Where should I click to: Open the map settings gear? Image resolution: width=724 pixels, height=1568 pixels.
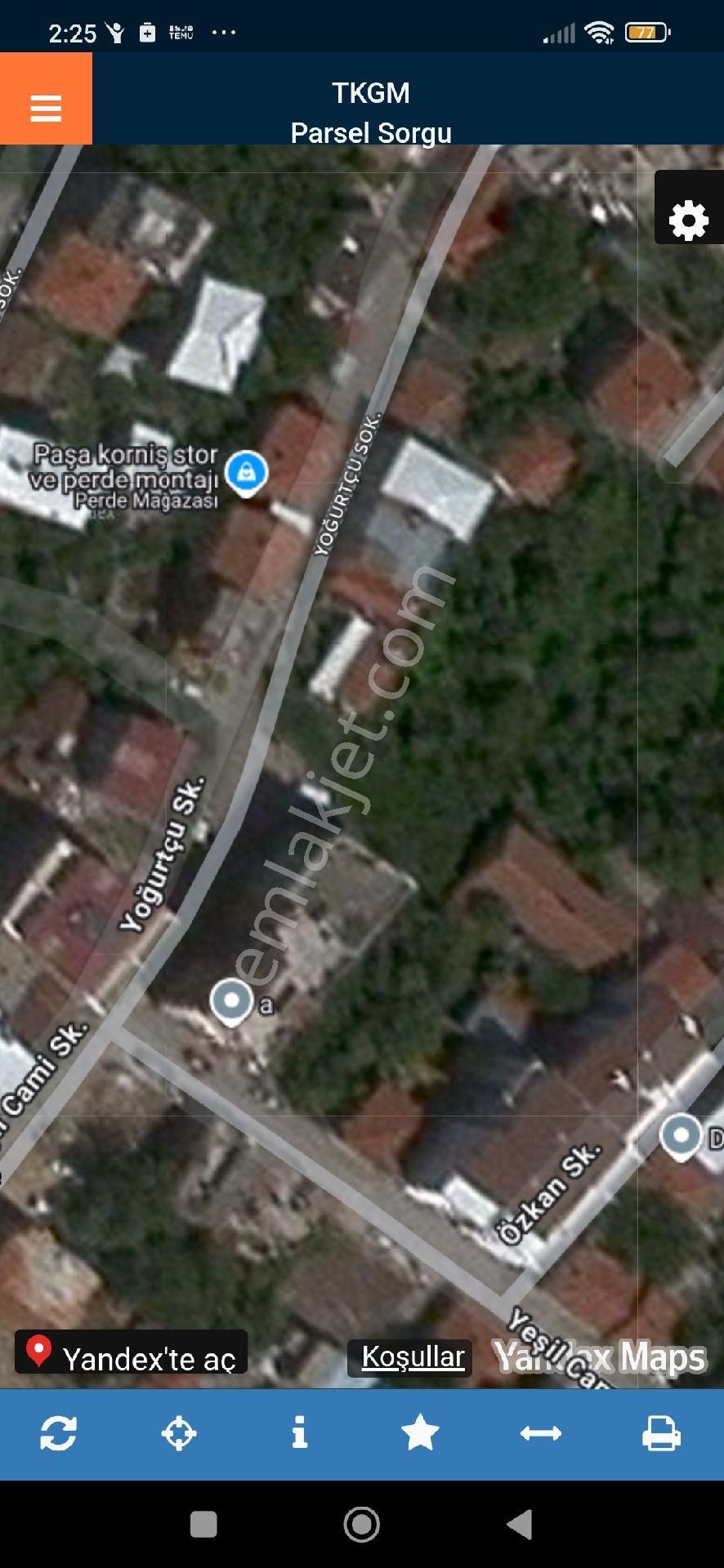688,220
